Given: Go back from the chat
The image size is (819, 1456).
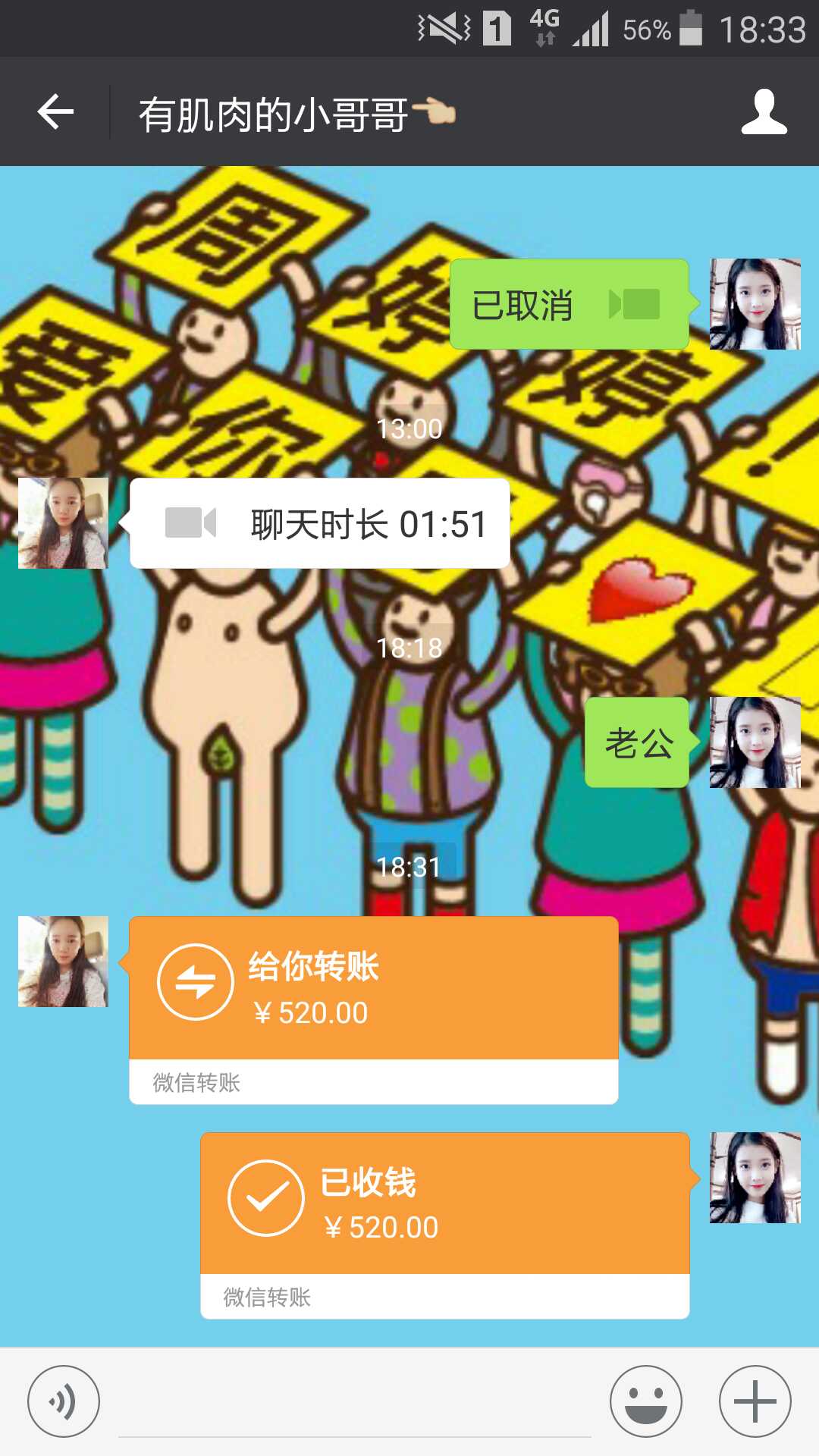Looking at the screenshot, I should tap(55, 112).
